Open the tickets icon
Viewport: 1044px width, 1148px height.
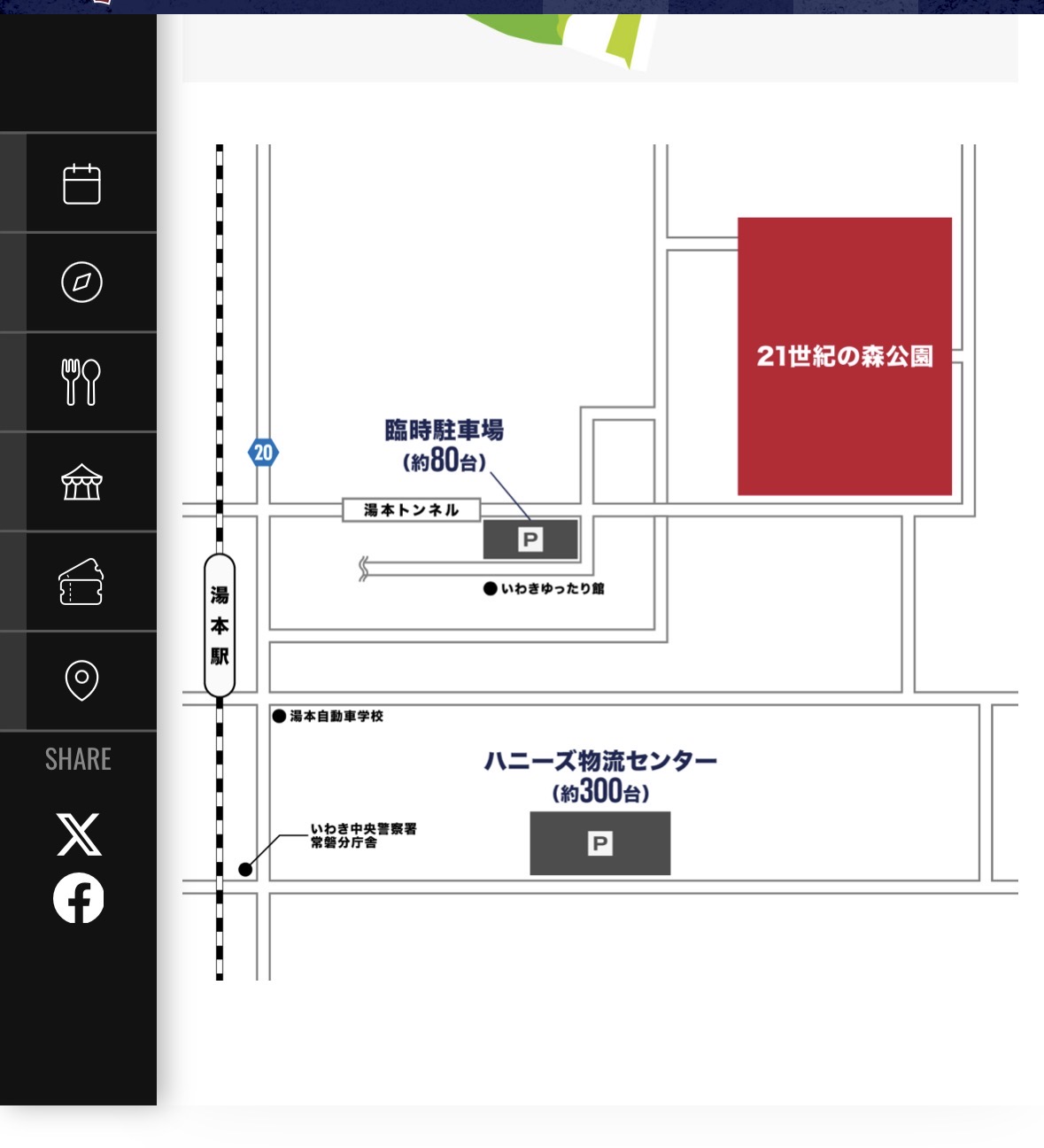(x=81, y=582)
